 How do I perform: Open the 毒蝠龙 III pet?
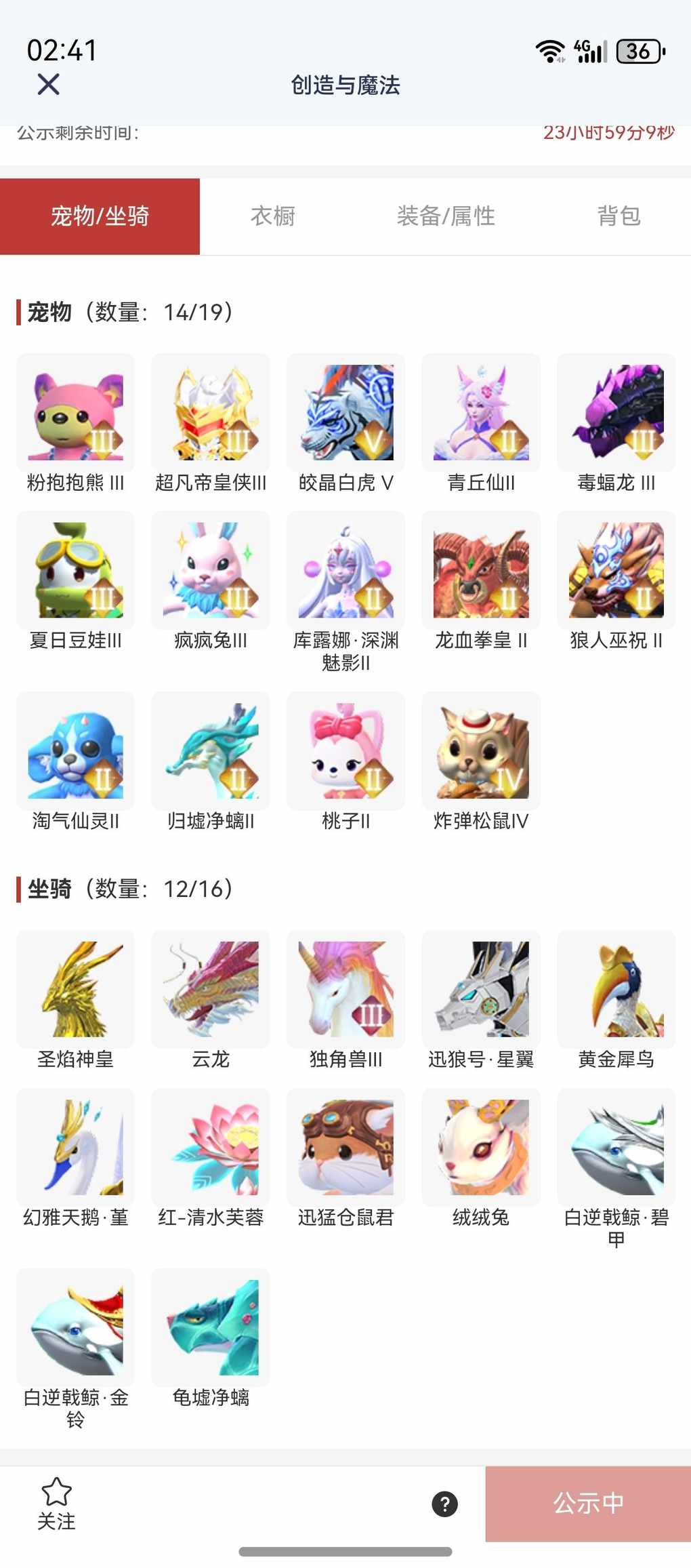(x=616, y=413)
